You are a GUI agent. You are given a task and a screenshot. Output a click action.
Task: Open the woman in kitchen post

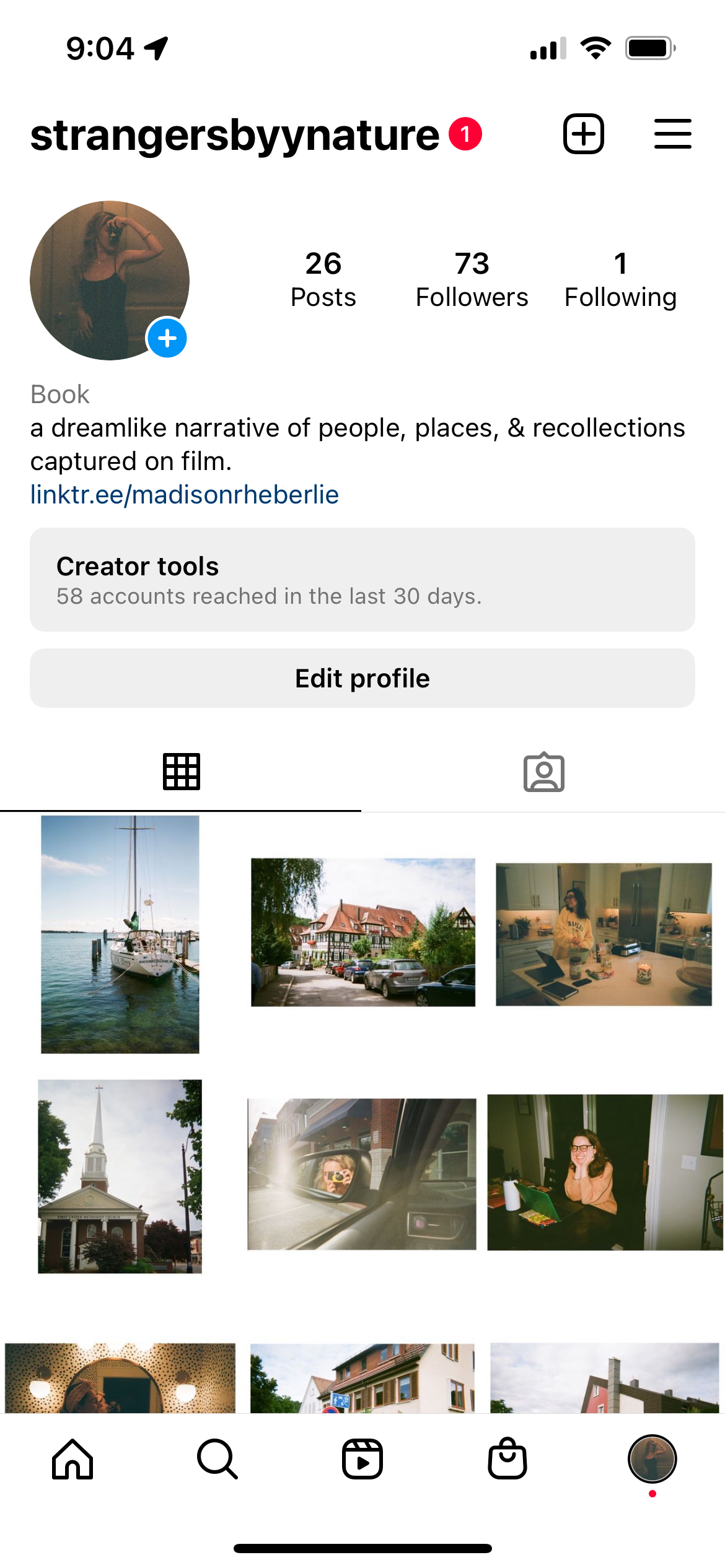click(604, 934)
